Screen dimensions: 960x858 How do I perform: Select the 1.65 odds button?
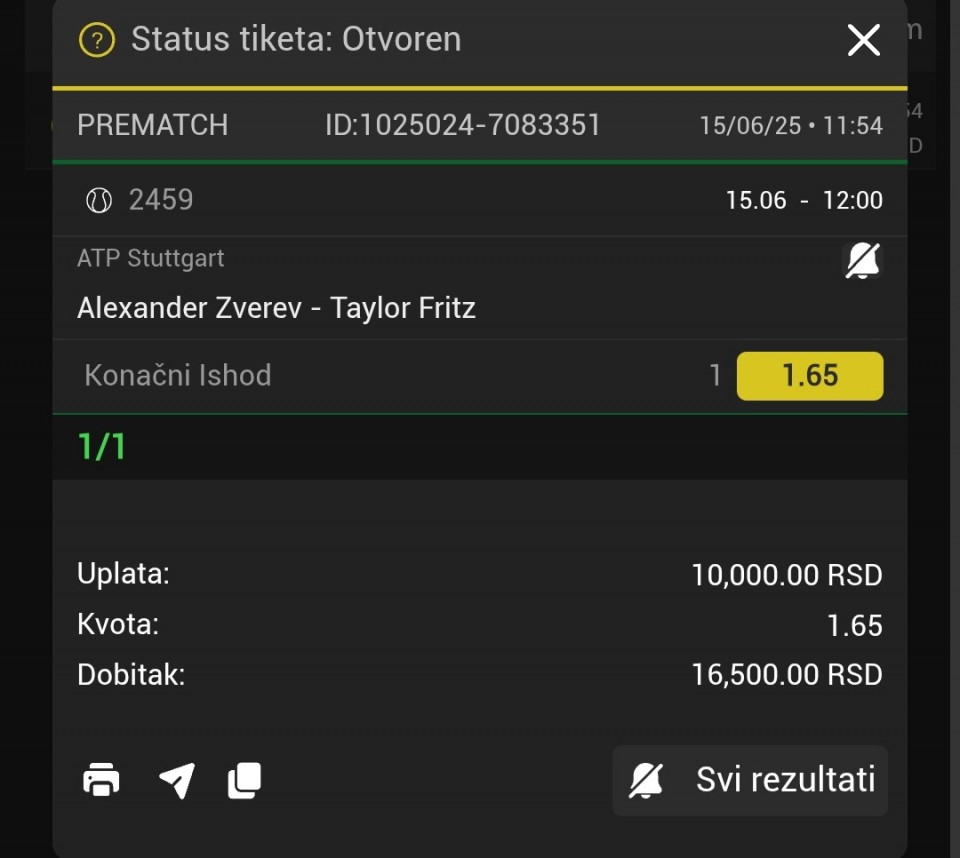click(x=809, y=376)
